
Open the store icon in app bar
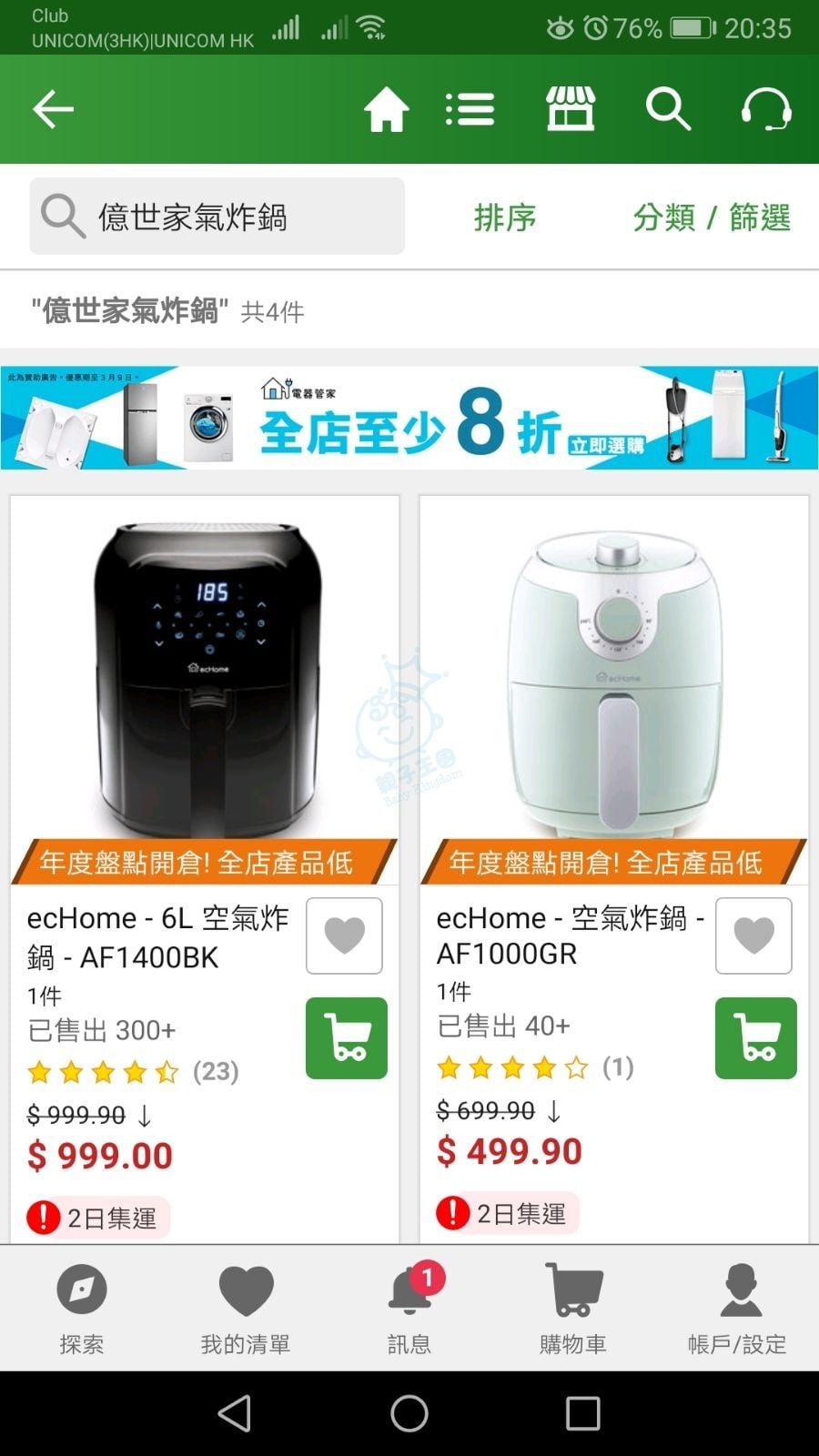571,110
